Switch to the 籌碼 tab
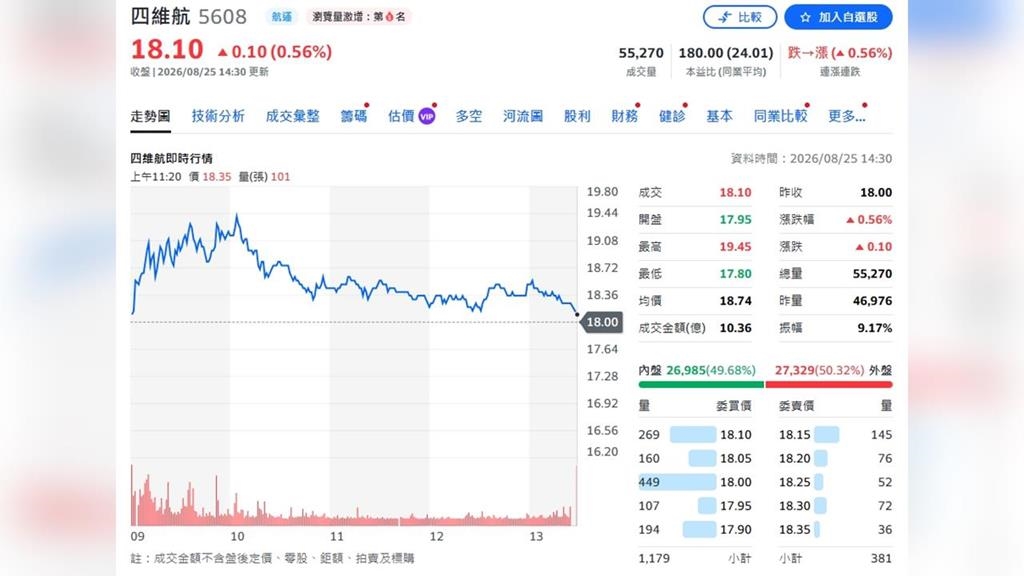 [353, 116]
